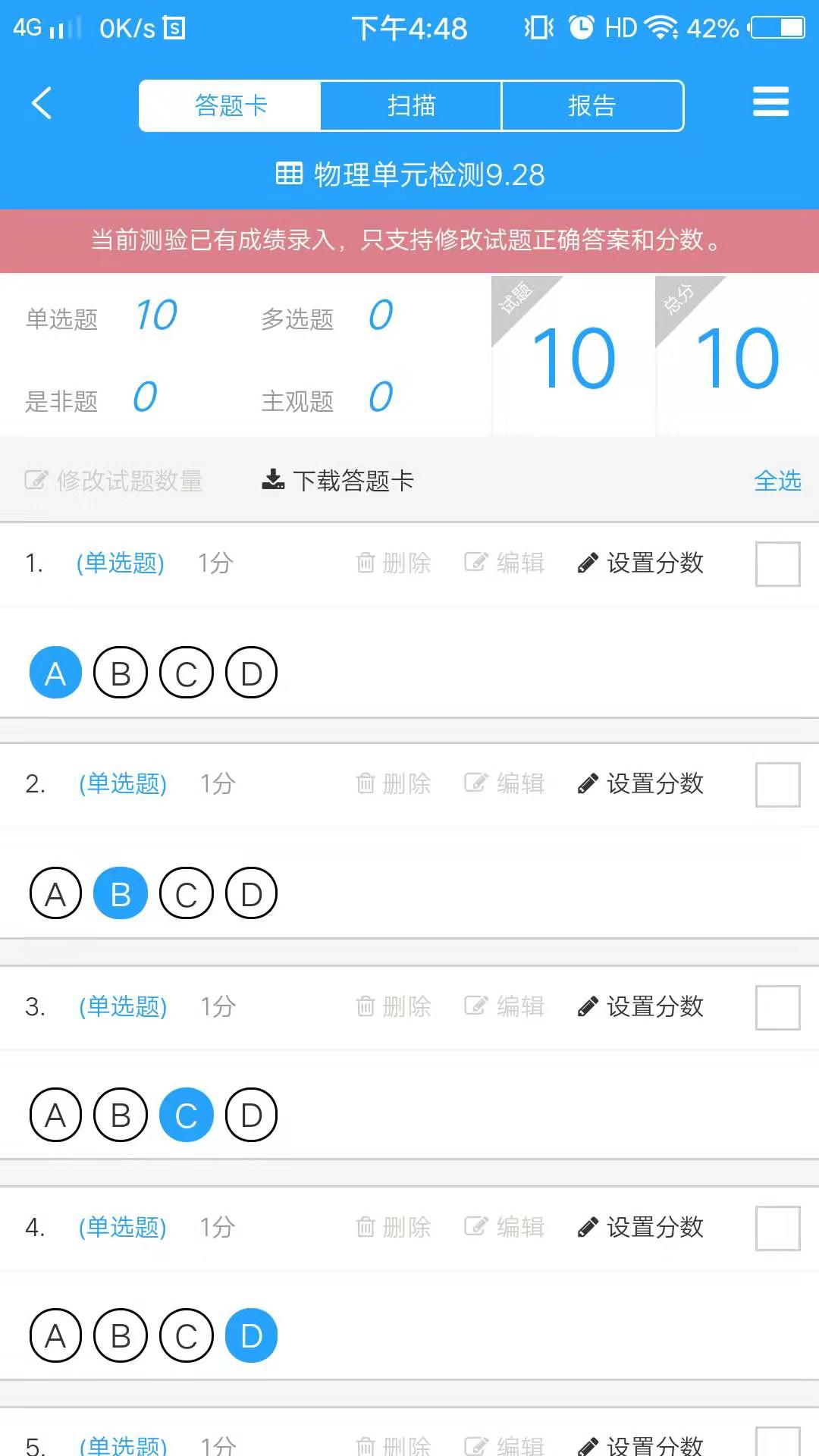Tap 下载答题卡 to download answer sheet

click(x=337, y=480)
